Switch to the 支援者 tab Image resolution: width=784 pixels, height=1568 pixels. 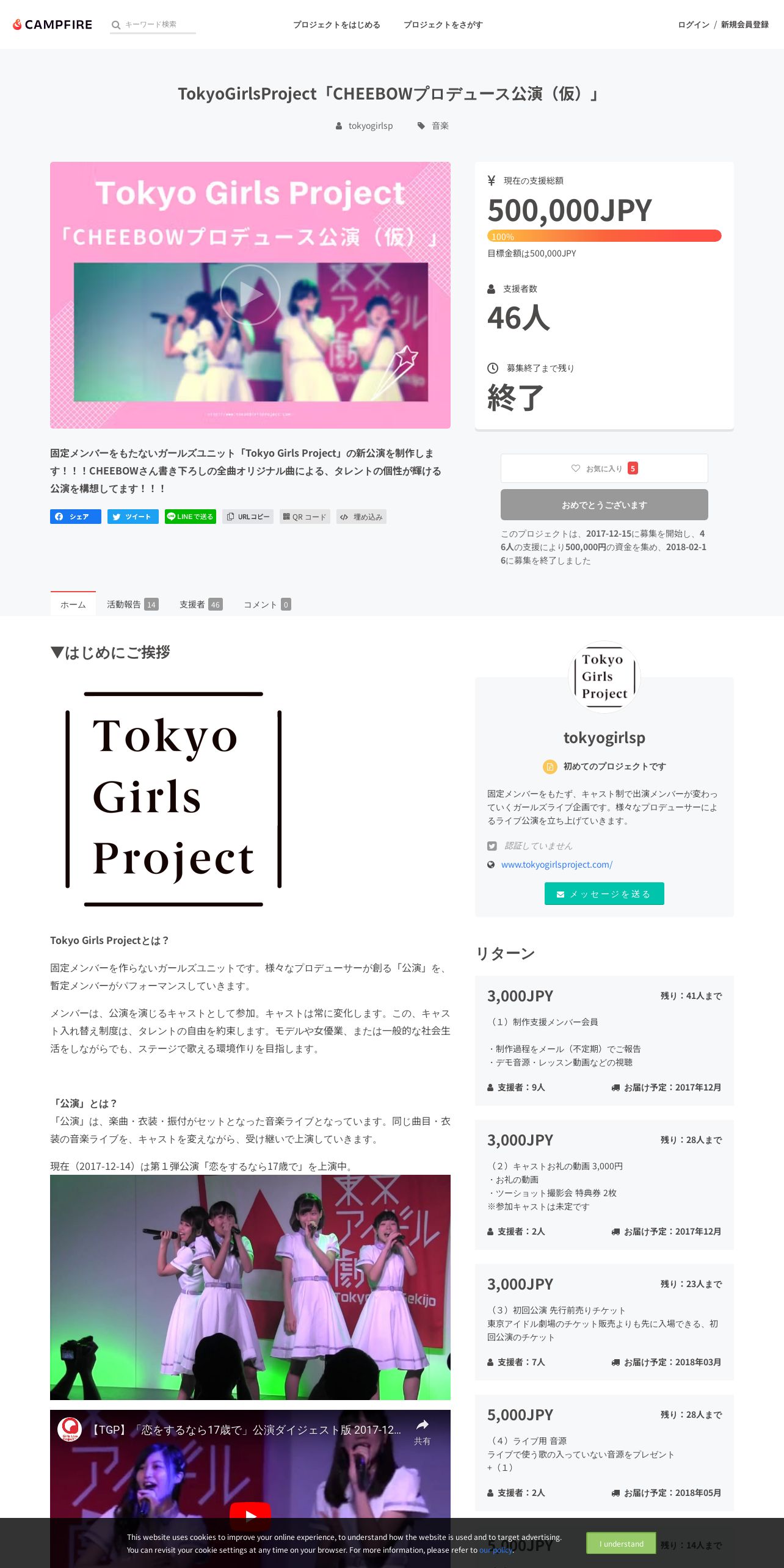pyautogui.click(x=201, y=604)
